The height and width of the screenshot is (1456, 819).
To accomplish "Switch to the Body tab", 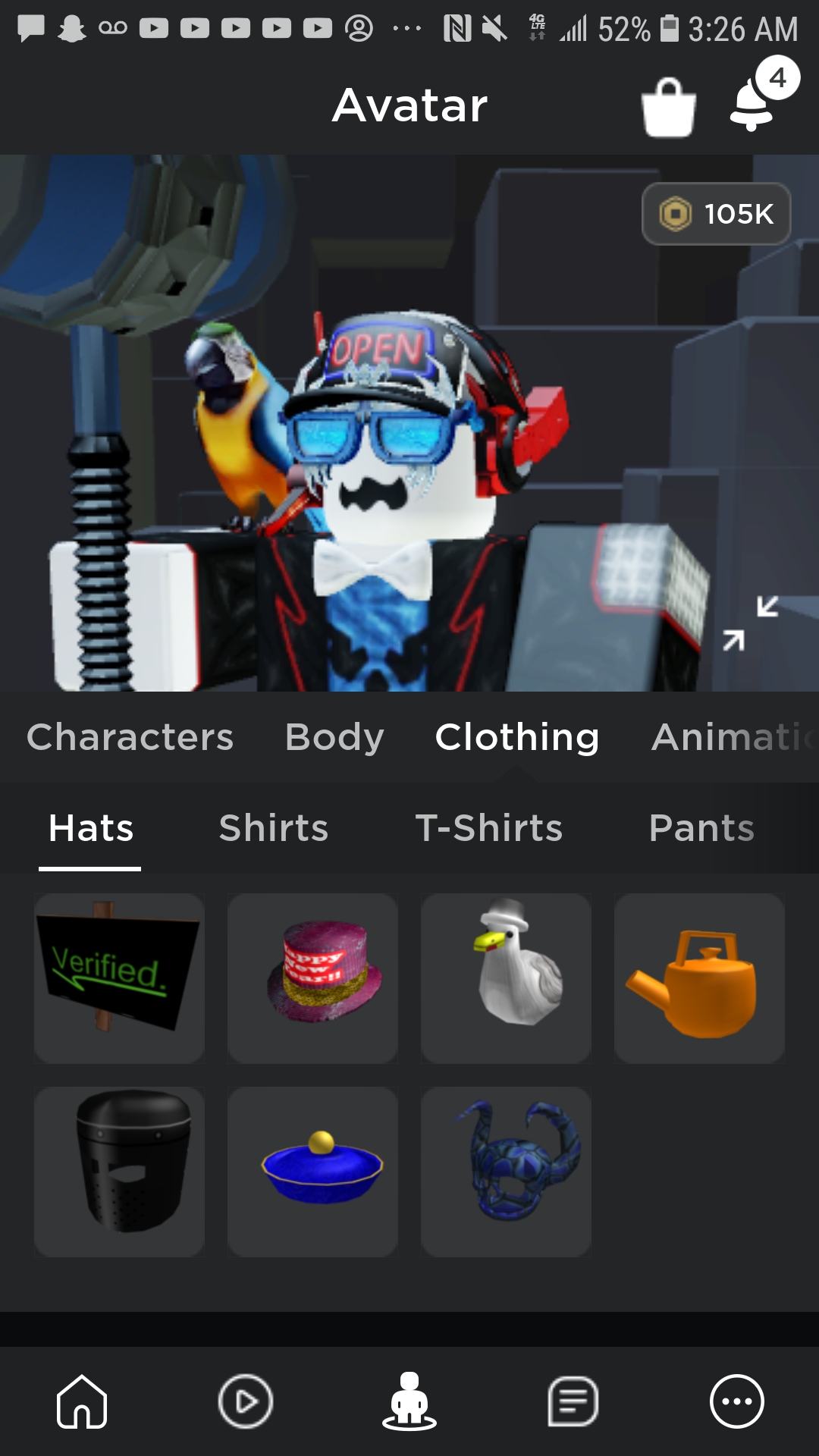I will tap(334, 736).
